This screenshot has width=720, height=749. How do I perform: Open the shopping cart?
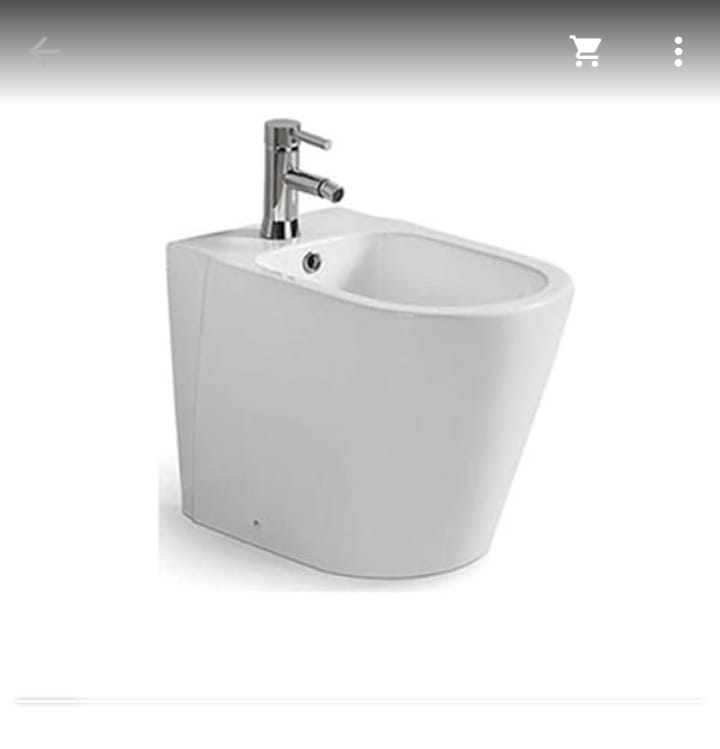coord(585,51)
